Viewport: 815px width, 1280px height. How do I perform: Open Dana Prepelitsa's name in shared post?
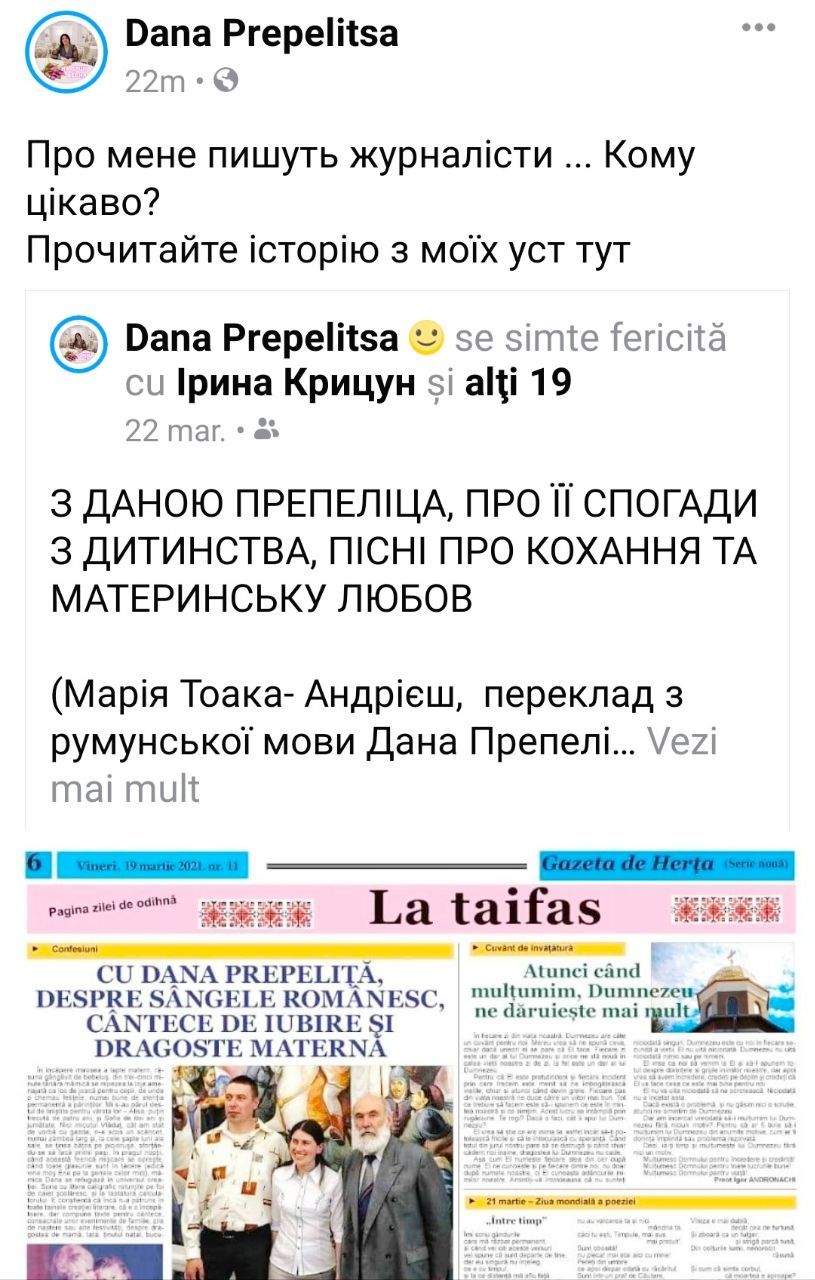(x=261, y=339)
